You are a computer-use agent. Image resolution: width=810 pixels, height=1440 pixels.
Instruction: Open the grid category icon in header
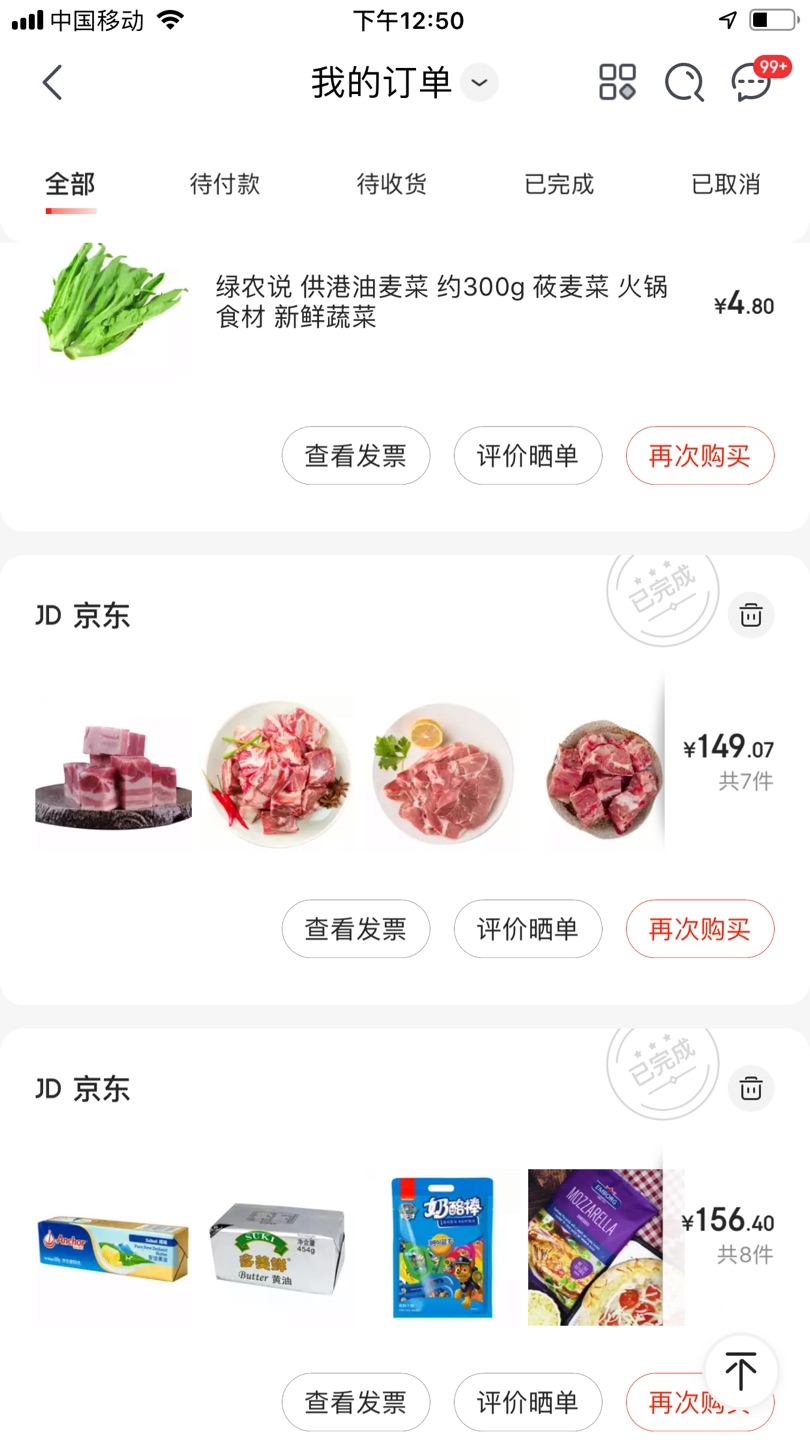coord(617,82)
